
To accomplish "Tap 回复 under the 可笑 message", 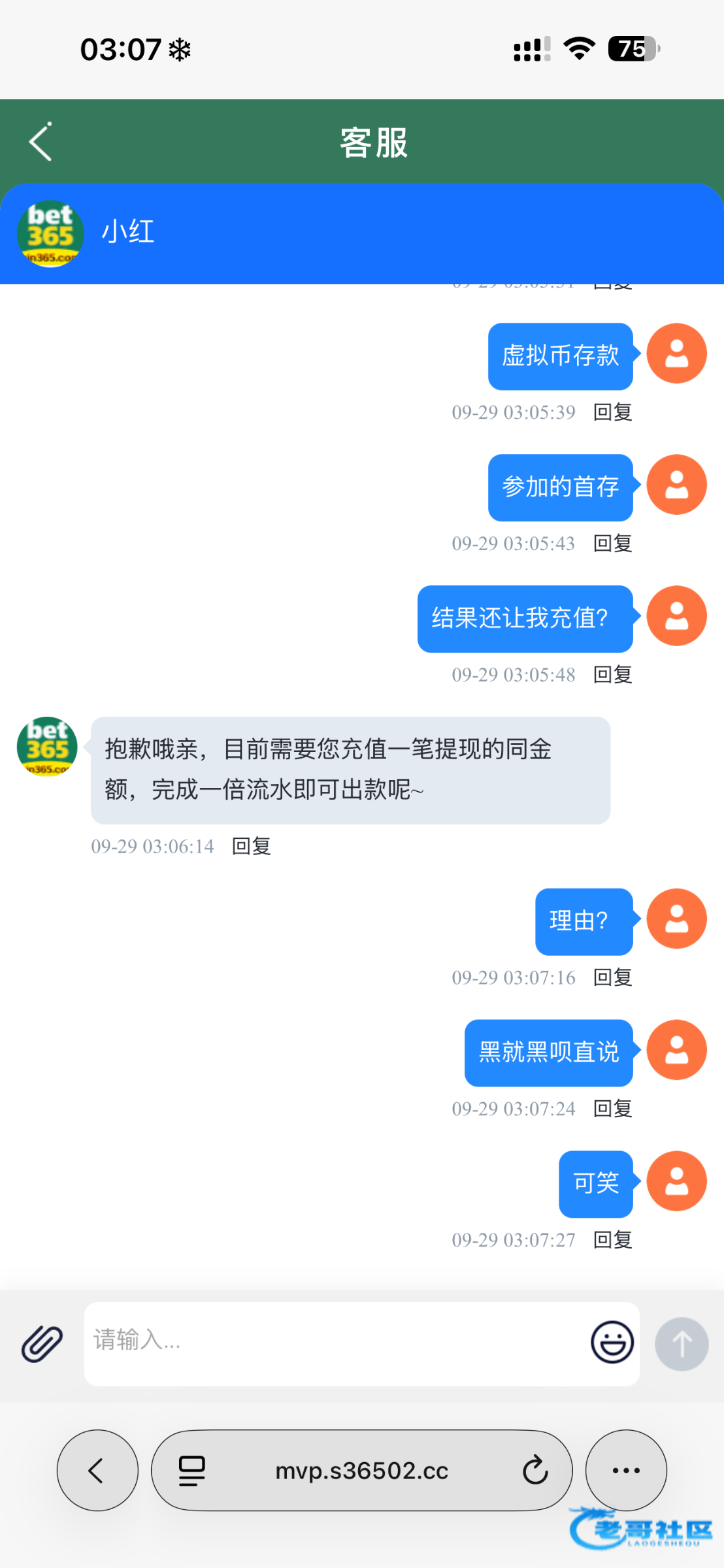I will (612, 1240).
